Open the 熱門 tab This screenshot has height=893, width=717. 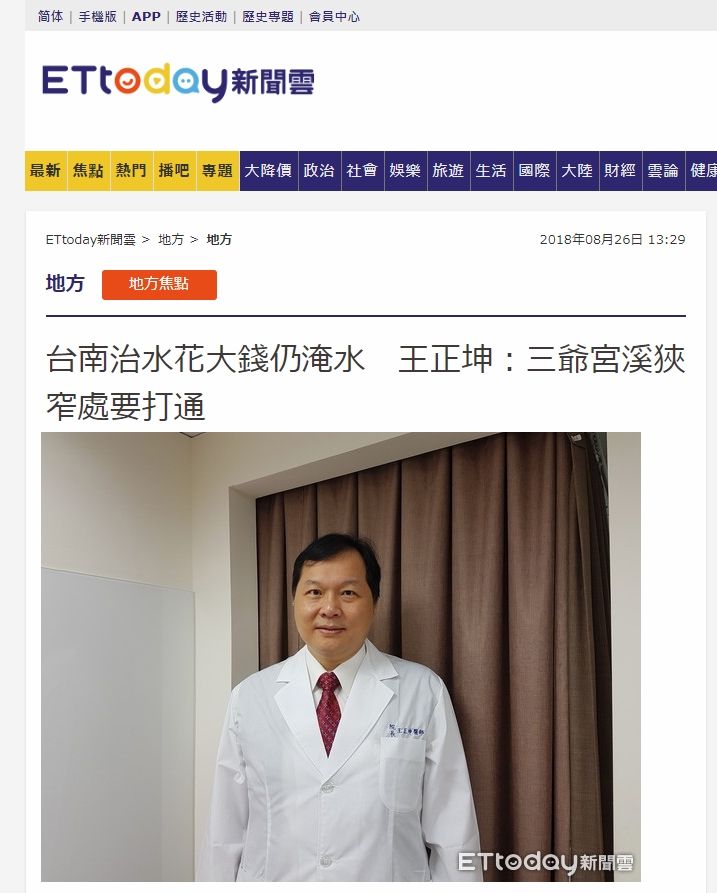131,171
